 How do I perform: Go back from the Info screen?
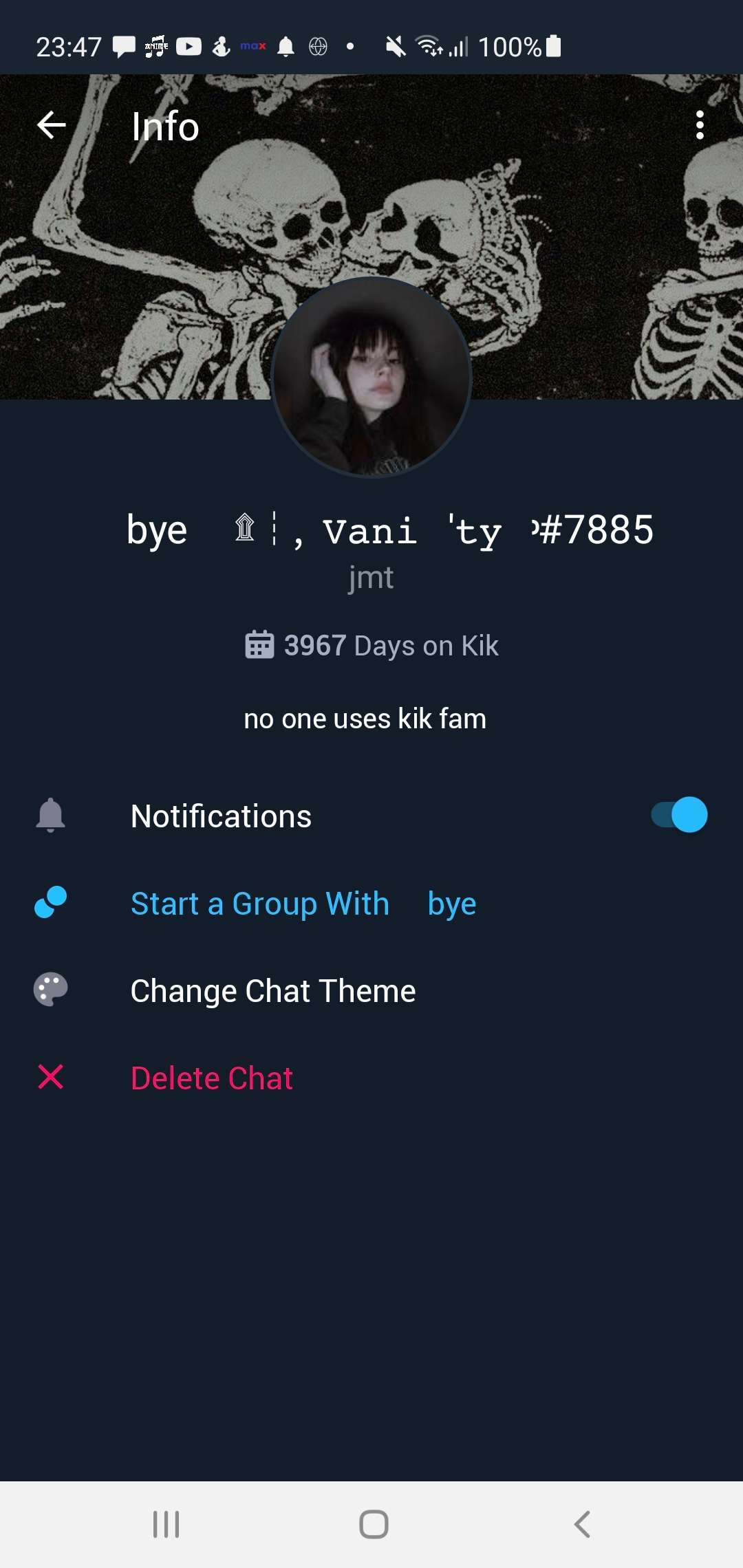(x=52, y=125)
